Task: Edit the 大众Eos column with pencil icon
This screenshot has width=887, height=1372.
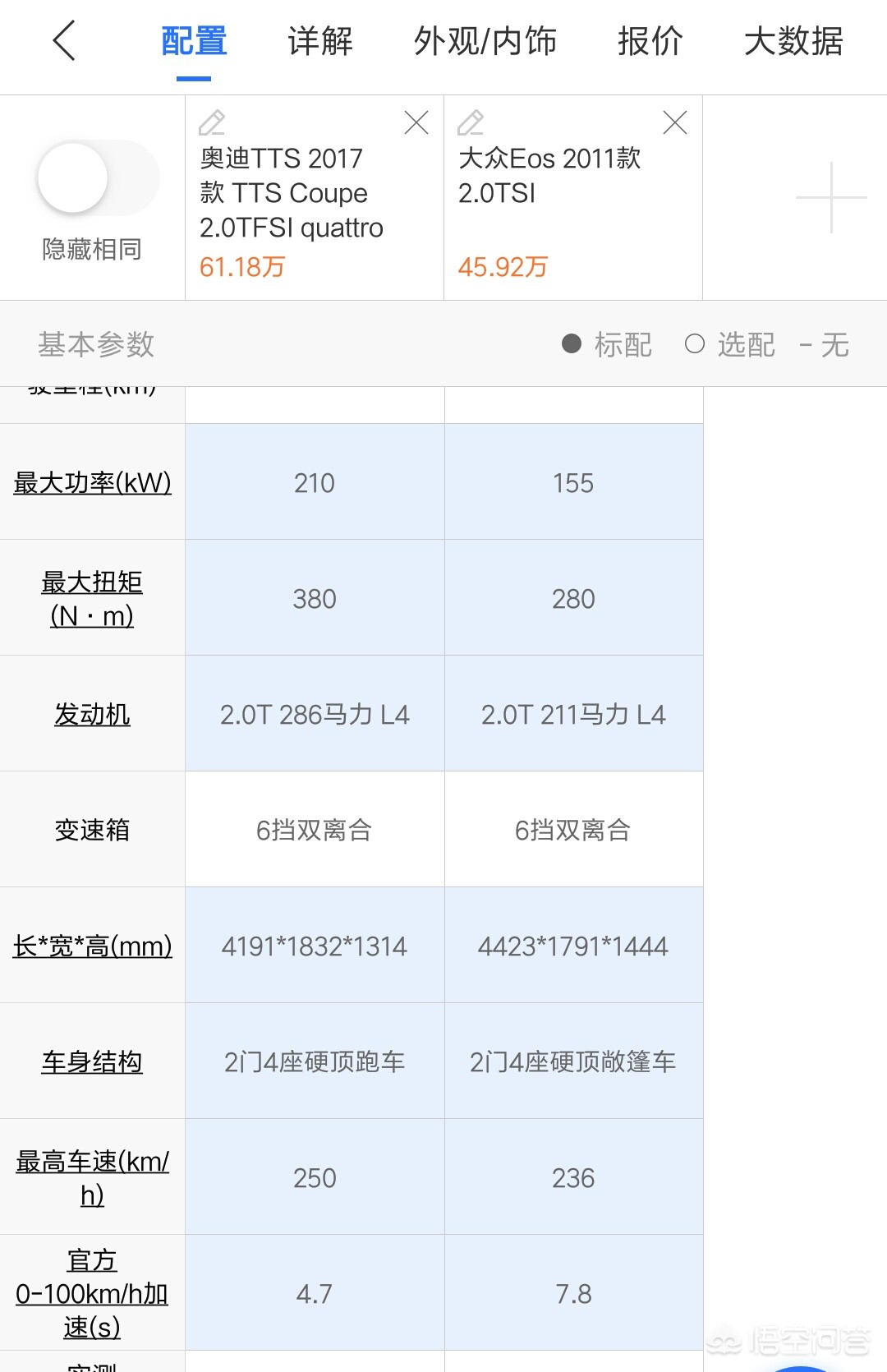Action: pos(471,122)
